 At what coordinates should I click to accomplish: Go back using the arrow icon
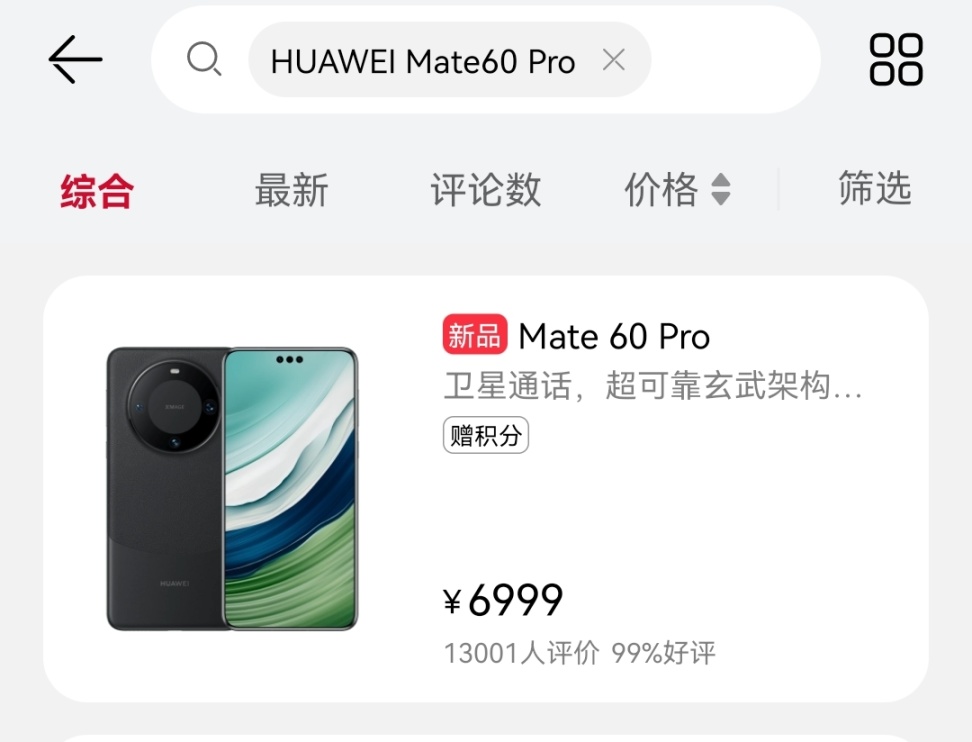point(75,60)
